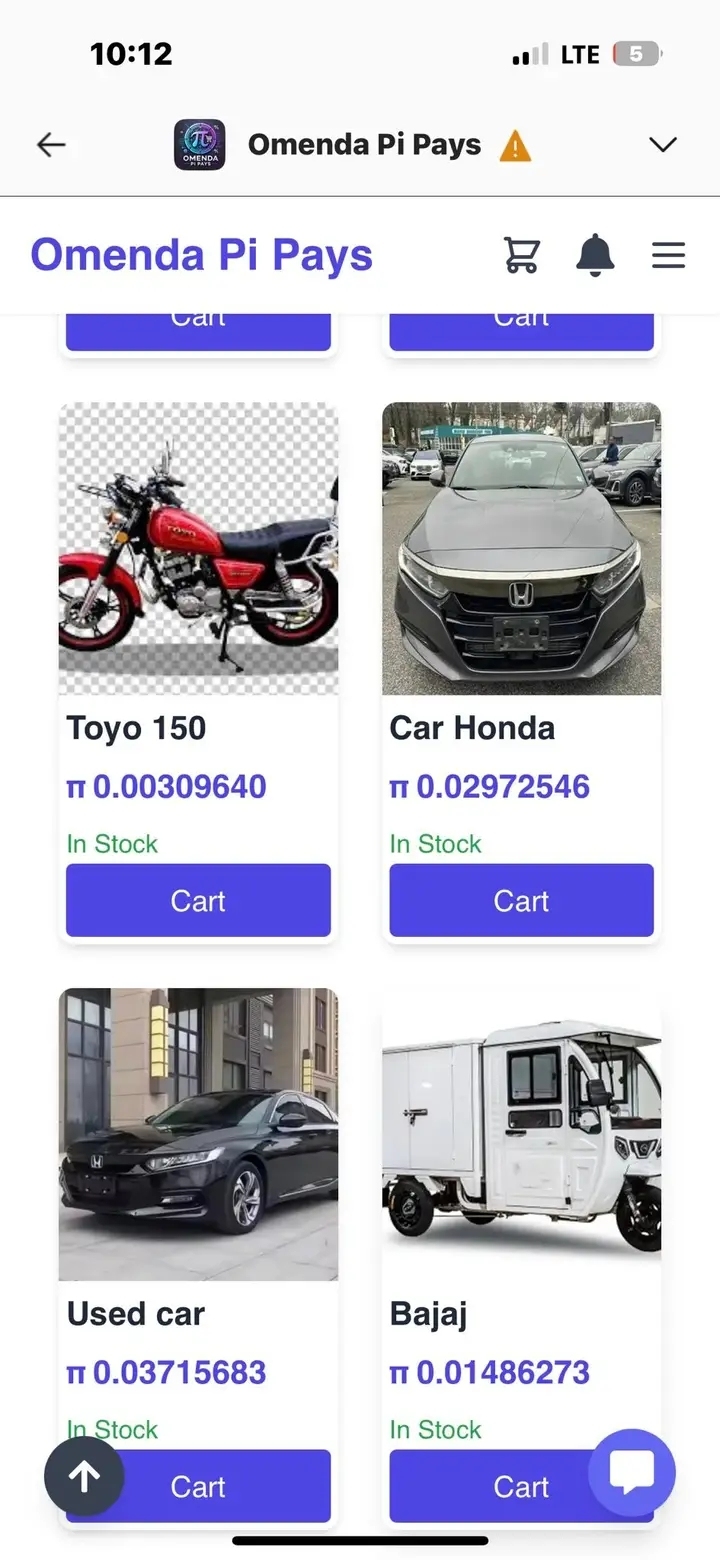
Task: View the Car Honda product
Action: click(x=521, y=548)
